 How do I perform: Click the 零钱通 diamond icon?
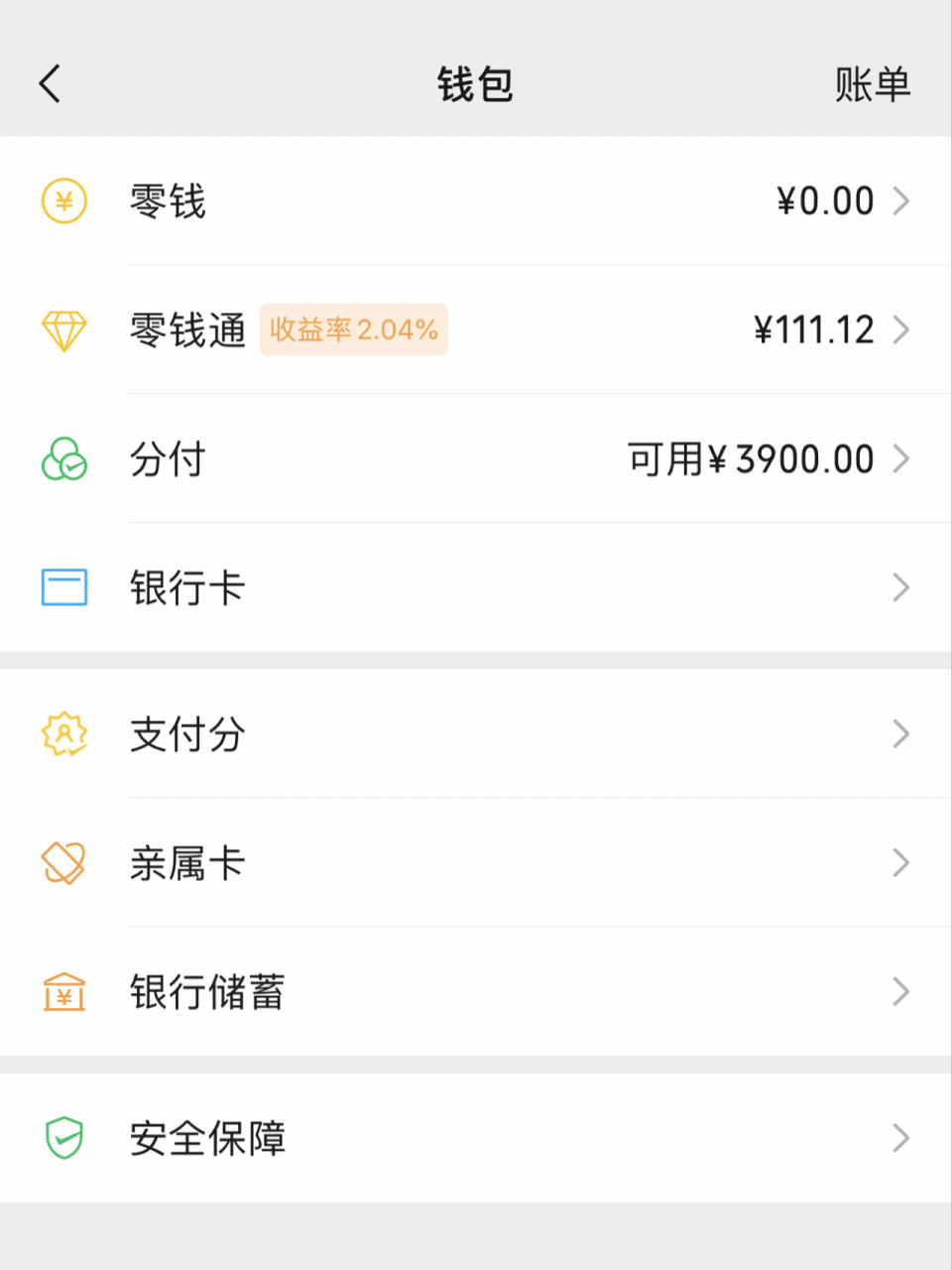(63, 329)
